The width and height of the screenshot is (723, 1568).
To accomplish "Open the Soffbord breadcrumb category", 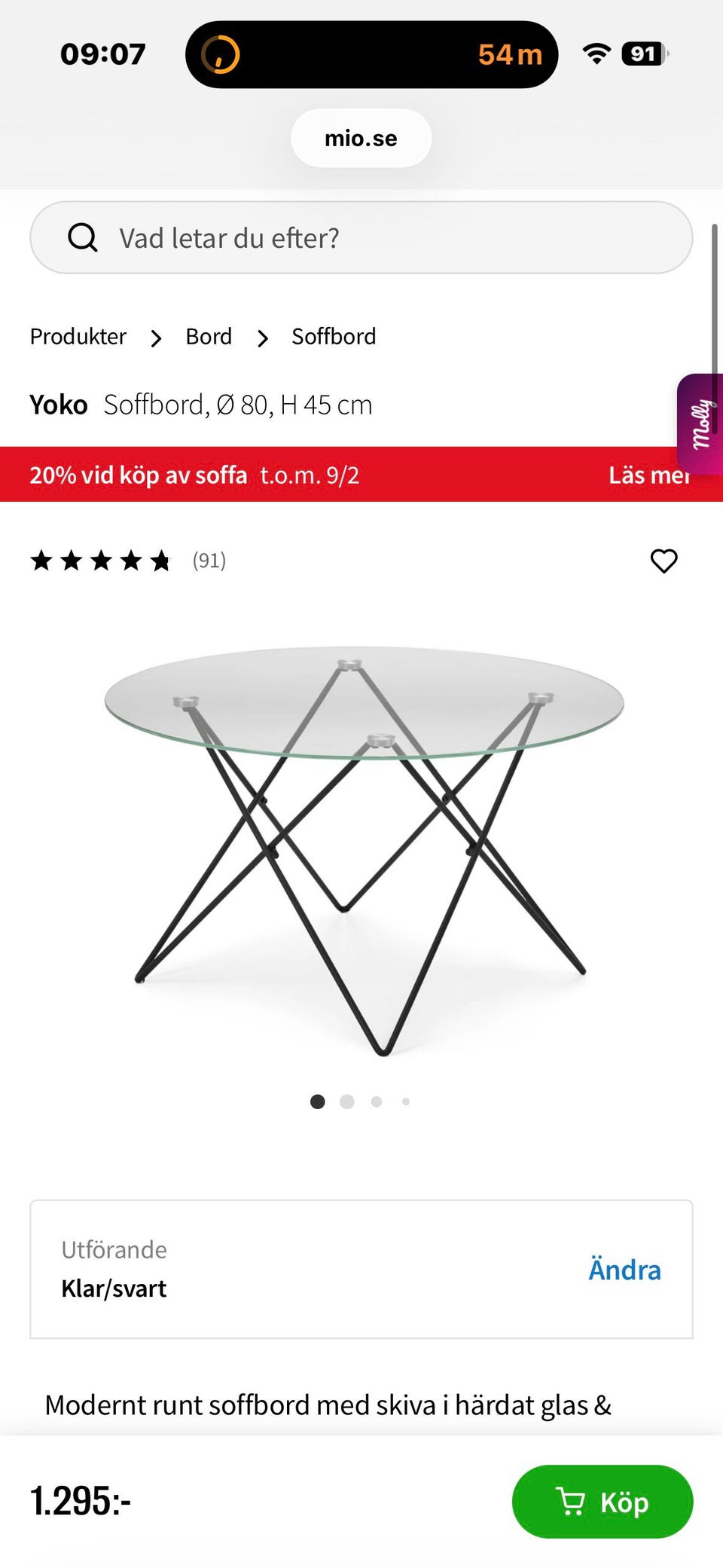I will point(334,337).
